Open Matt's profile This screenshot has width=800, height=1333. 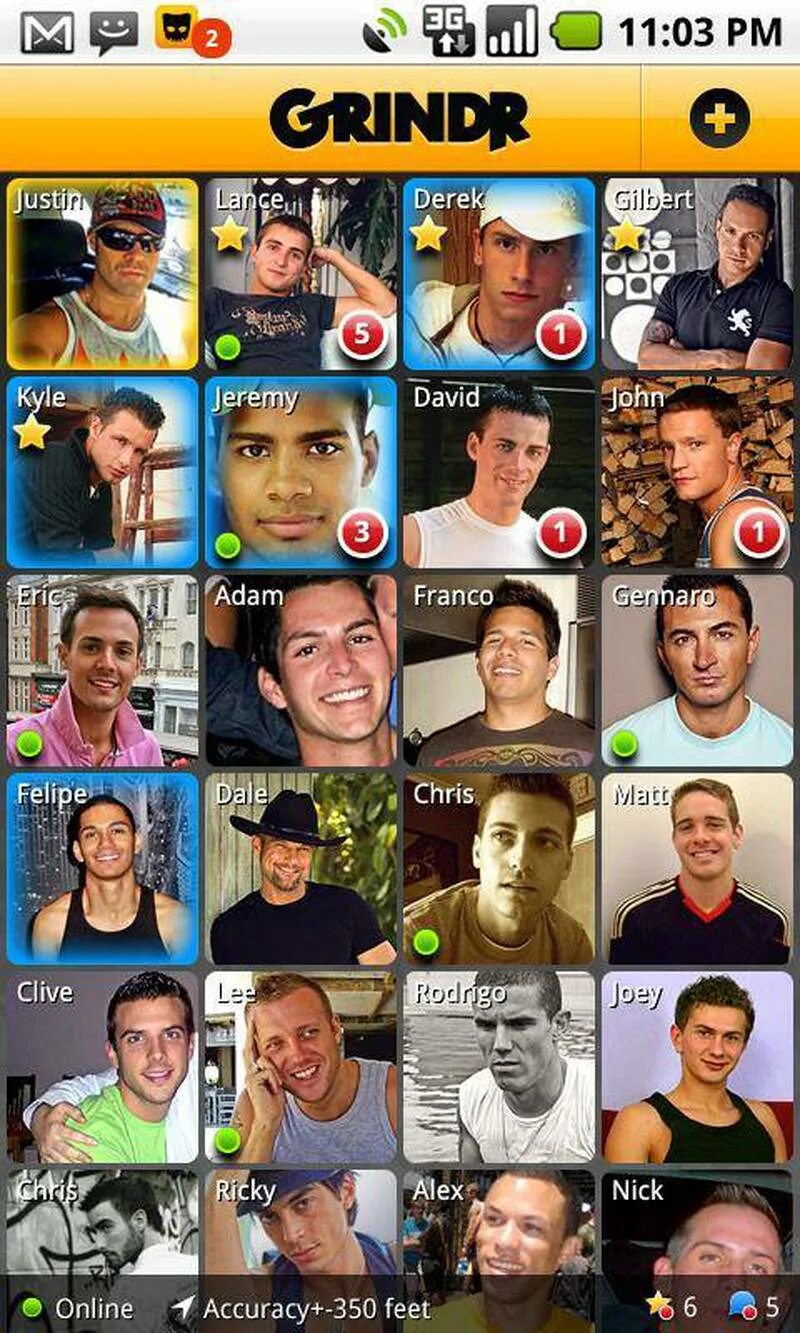[x=697, y=868]
